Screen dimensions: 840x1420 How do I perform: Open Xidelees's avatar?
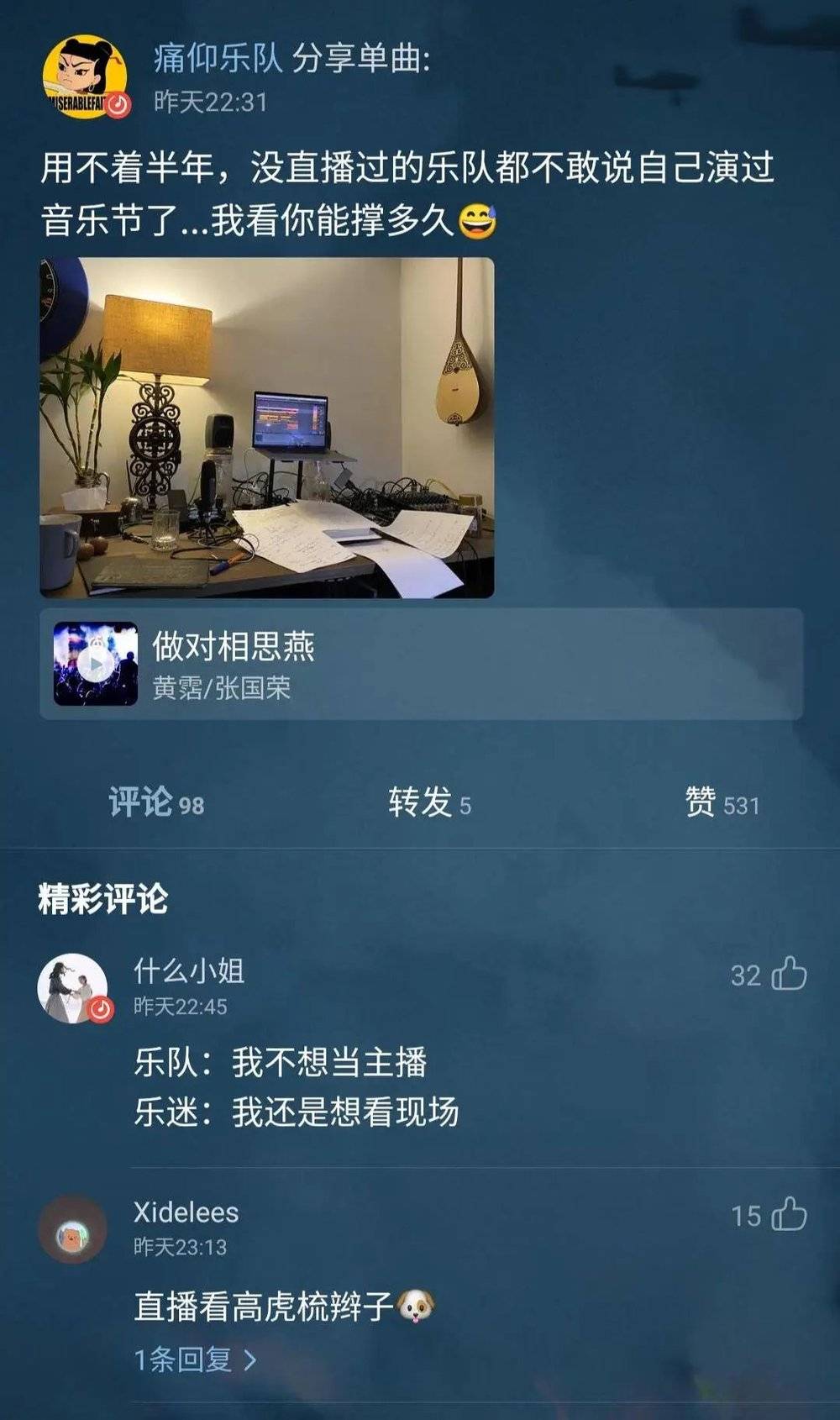[x=73, y=1230]
